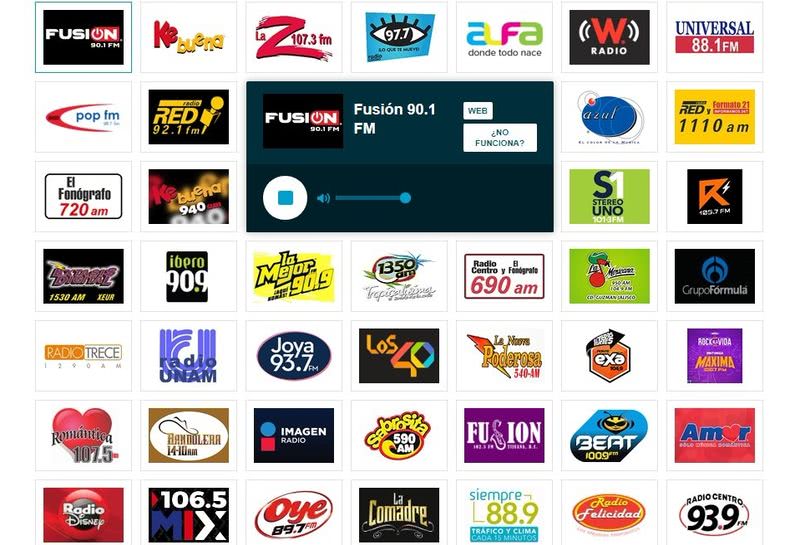
Task: Play Los 40 station
Action: tap(399, 356)
